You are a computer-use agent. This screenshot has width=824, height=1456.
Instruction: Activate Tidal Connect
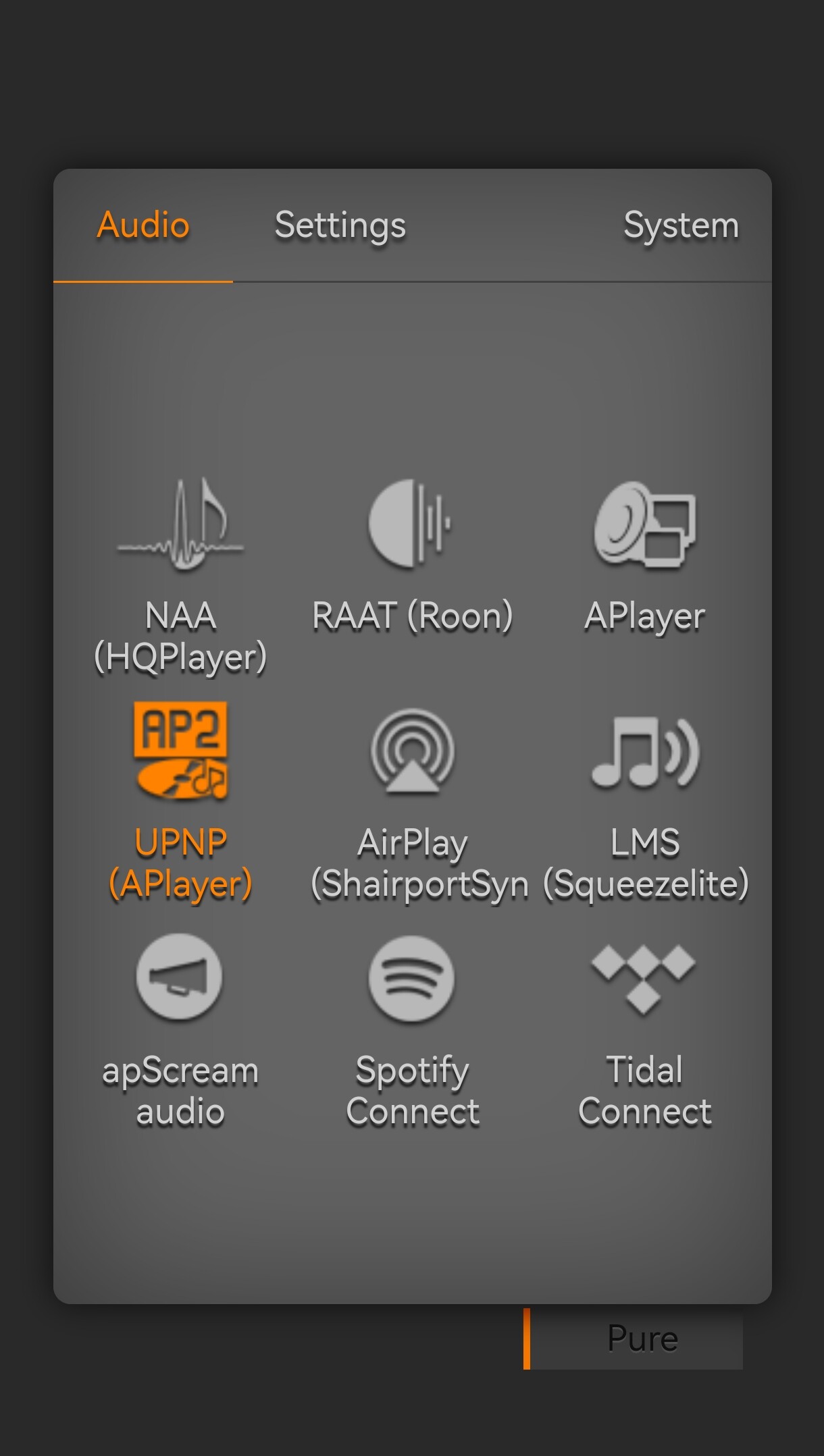pyautogui.click(x=644, y=1029)
